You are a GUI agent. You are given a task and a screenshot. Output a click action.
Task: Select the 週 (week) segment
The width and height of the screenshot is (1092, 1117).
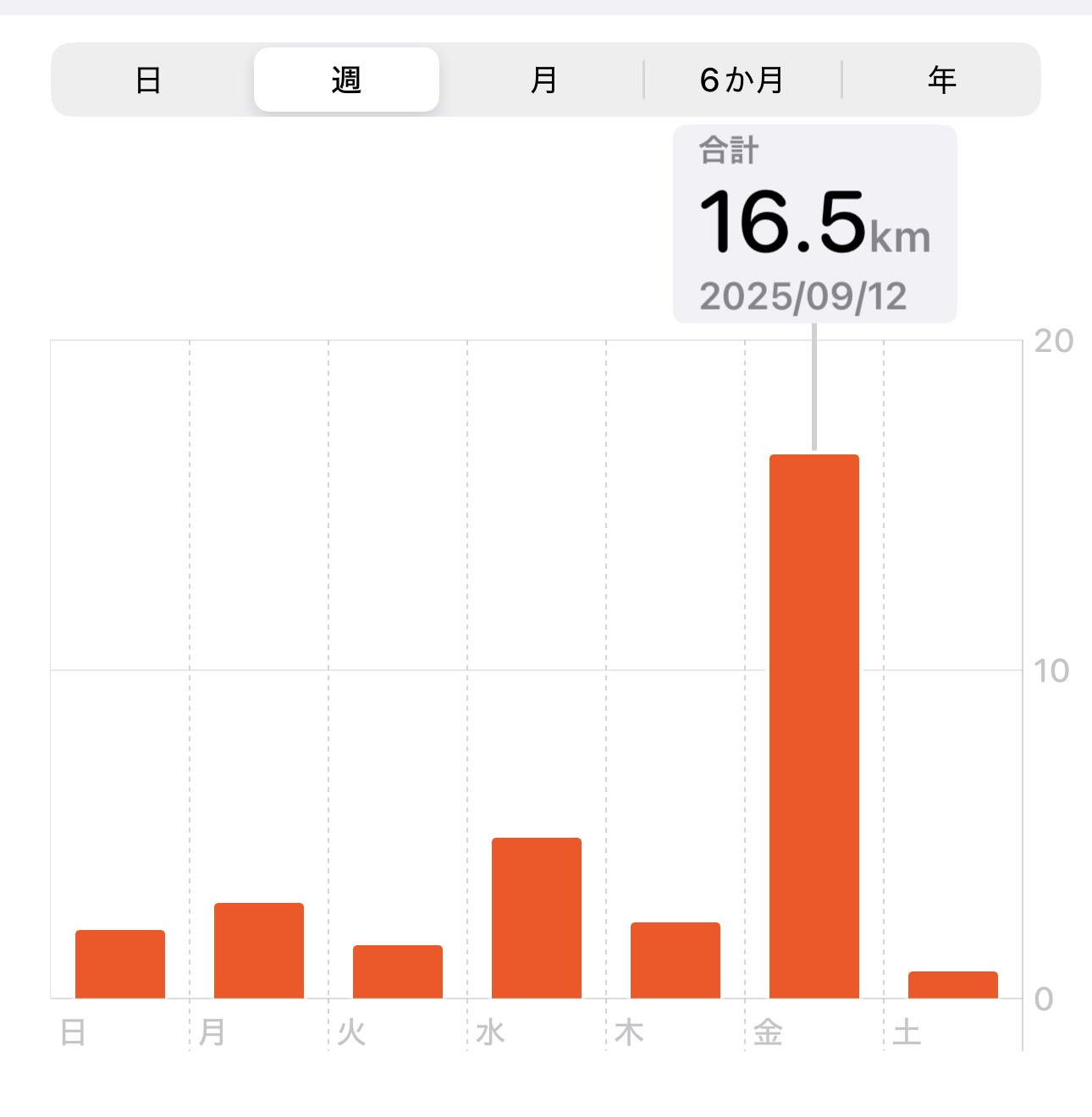click(x=346, y=80)
